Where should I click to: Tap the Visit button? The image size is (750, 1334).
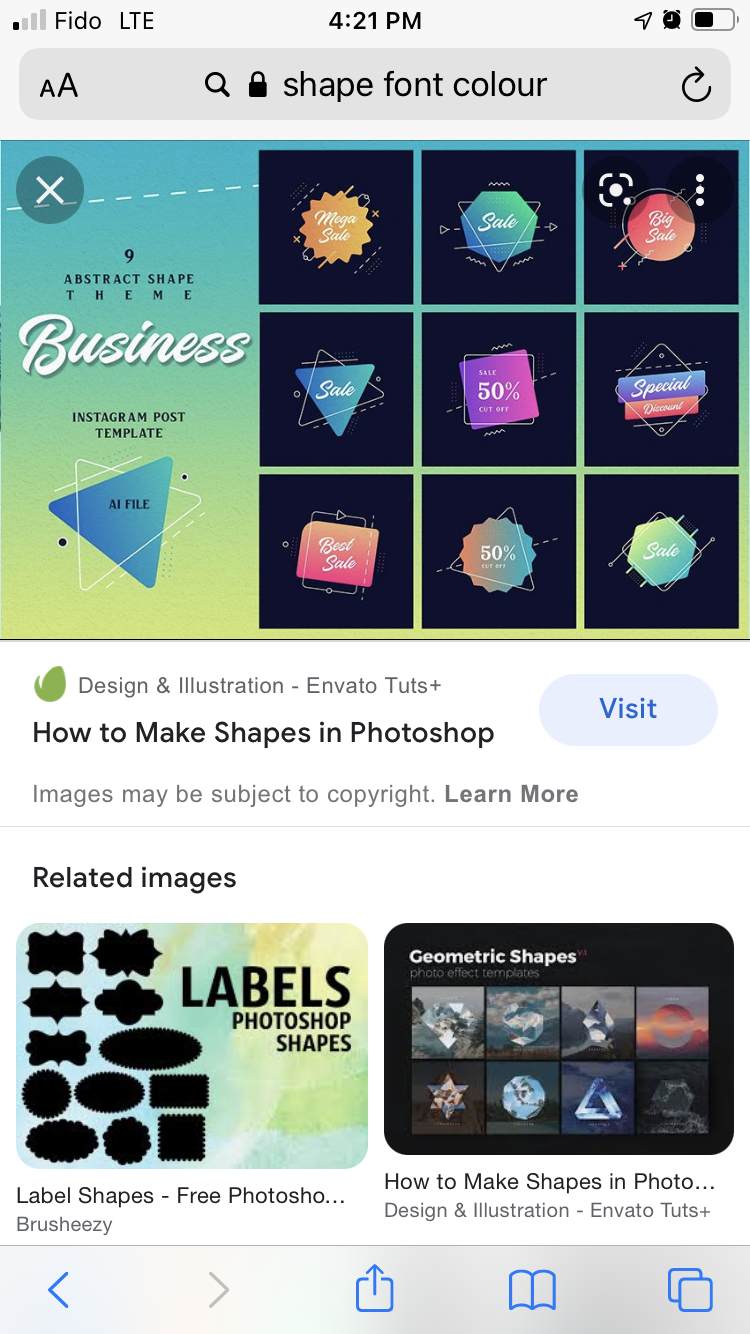[628, 709]
